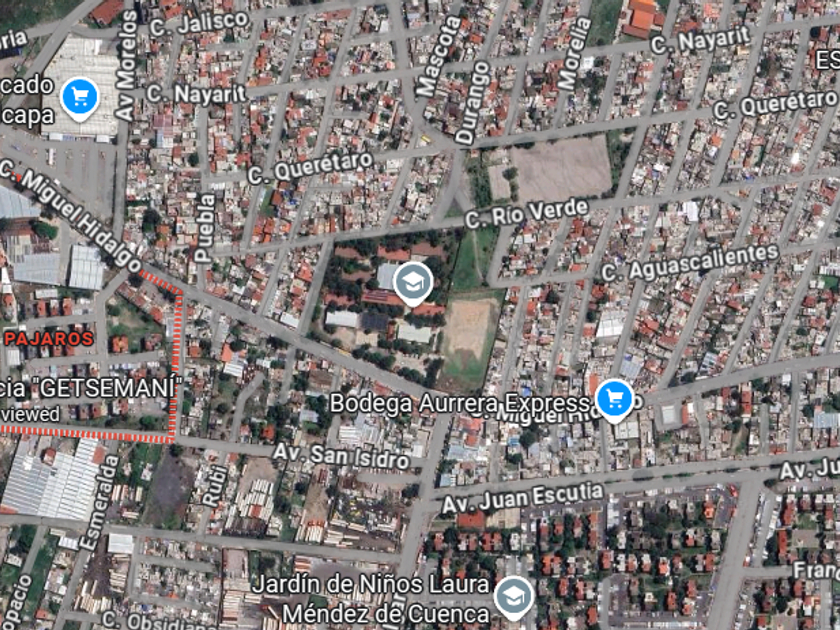840x630 pixels.
Task: Open Jardín de Niños Laura Méndez de Cuenca marker
Action: [x=514, y=597]
